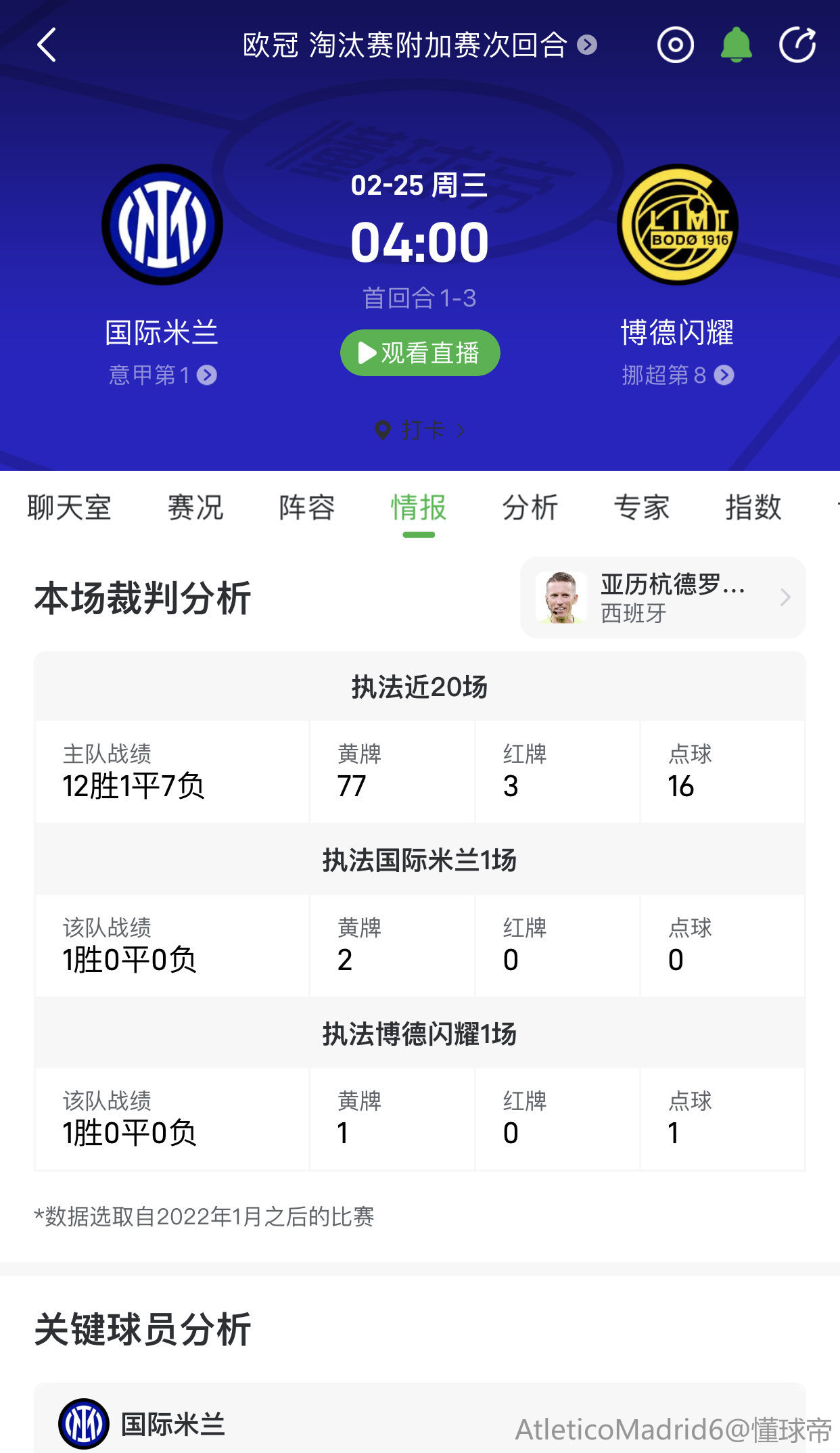This screenshot has width=840, height=1453.
Task: Open the 欧冠 淘汰赛附加赛次回合 competition link
Action: pyautogui.click(x=419, y=45)
